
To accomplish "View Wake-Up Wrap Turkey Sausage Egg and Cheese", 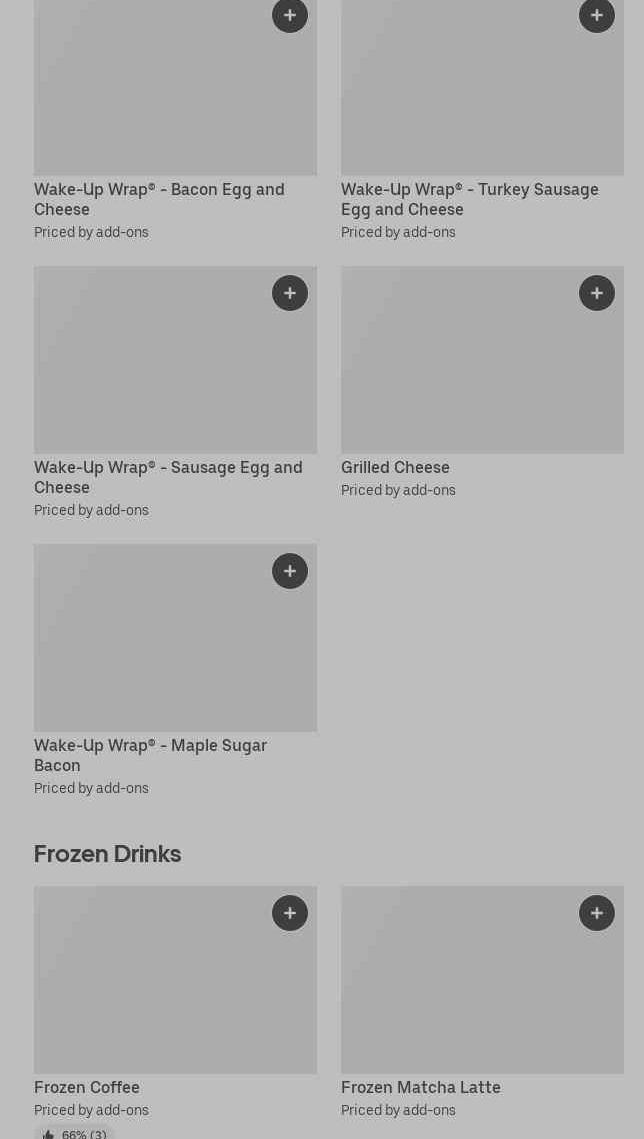I will click(x=469, y=199).
